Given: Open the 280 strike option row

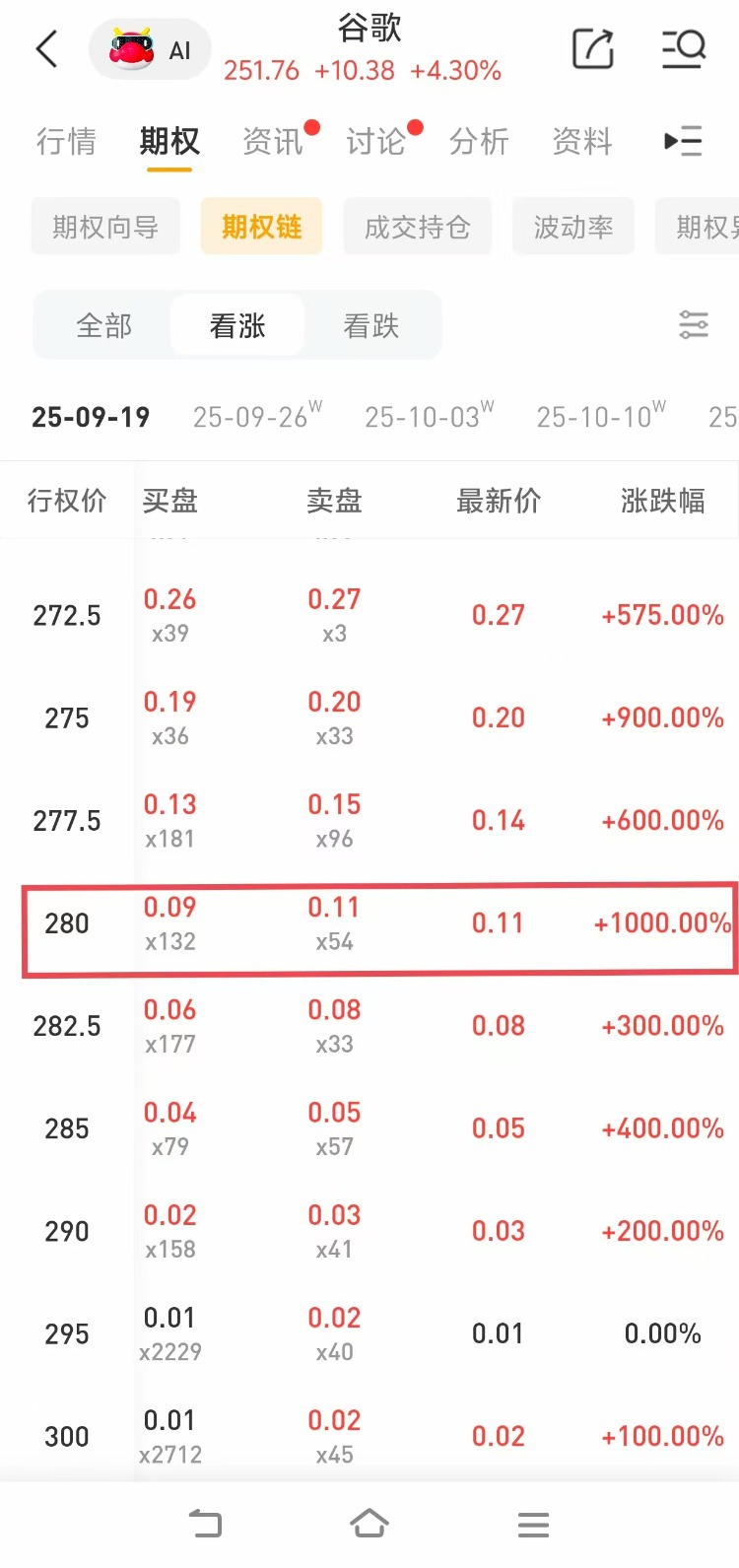Looking at the screenshot, I should [380, 929].
